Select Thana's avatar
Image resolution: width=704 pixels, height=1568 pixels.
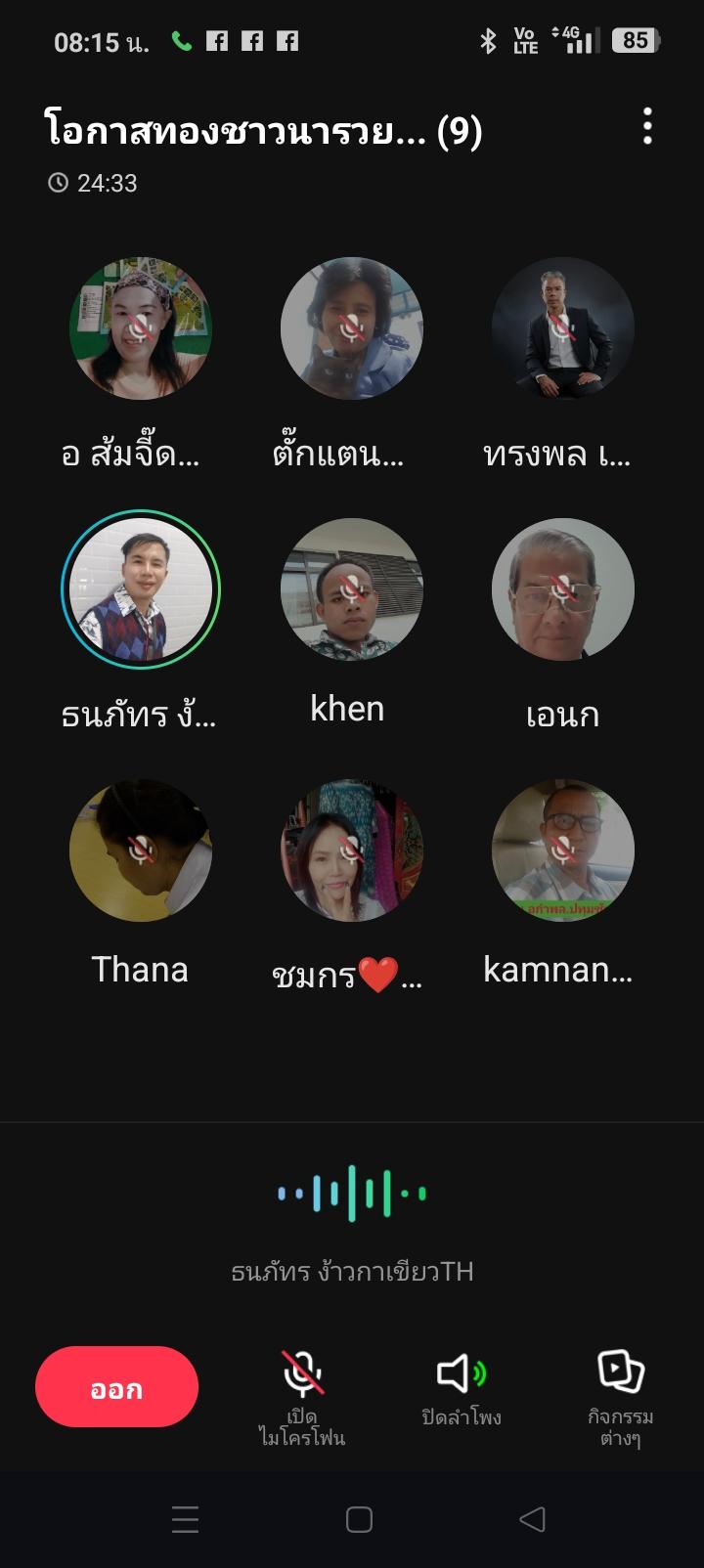coord(141,850)
